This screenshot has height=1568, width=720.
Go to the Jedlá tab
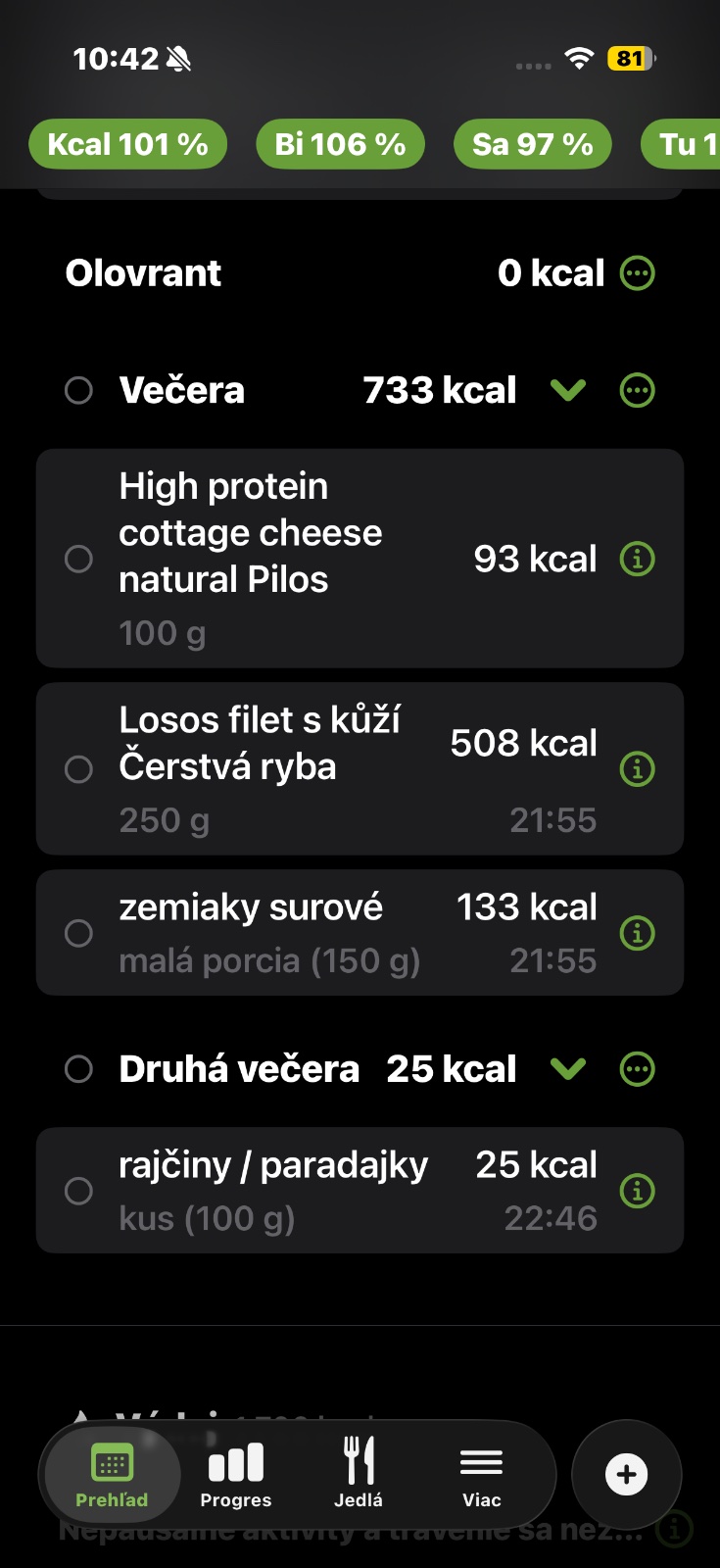pyautogui.click(x=359, y=1474)
